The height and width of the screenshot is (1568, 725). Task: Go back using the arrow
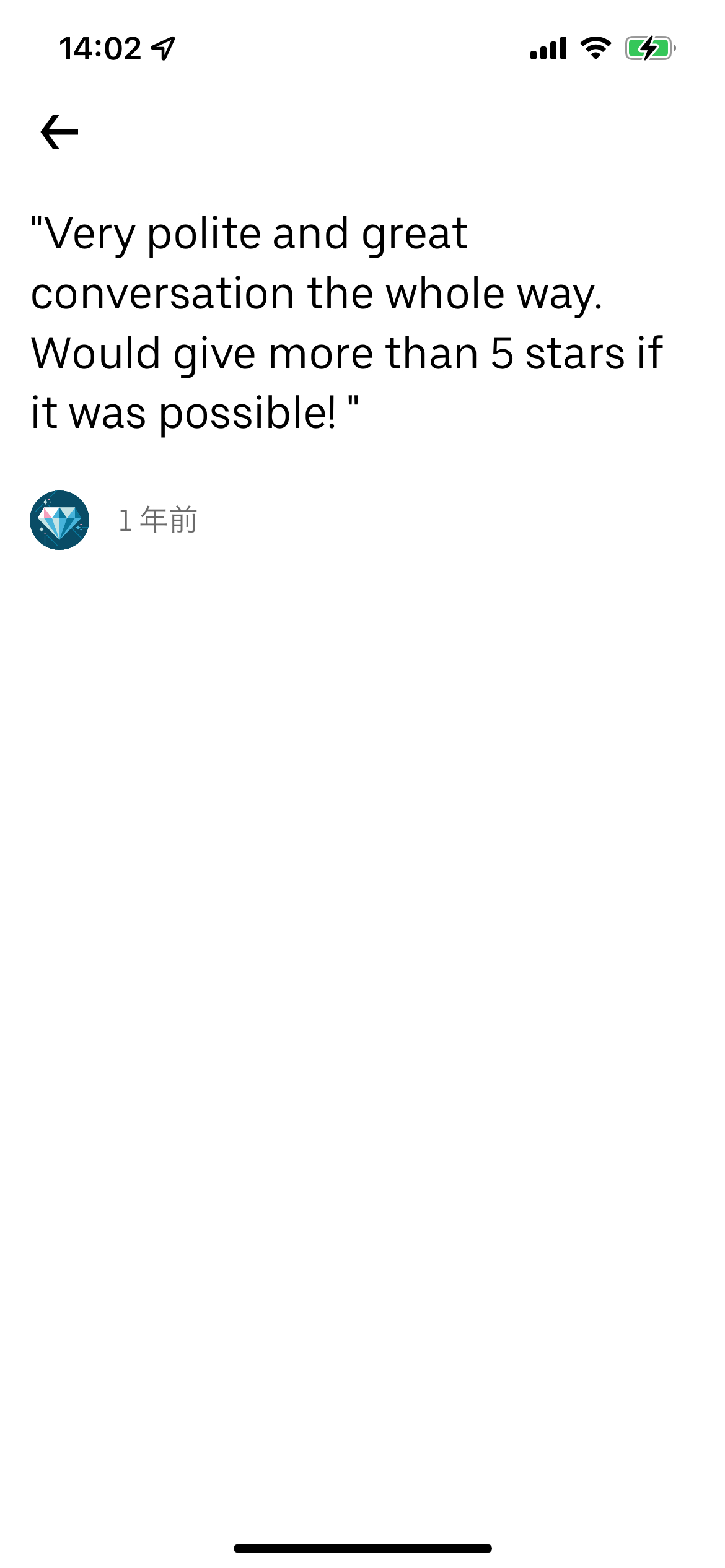point(59,132)
